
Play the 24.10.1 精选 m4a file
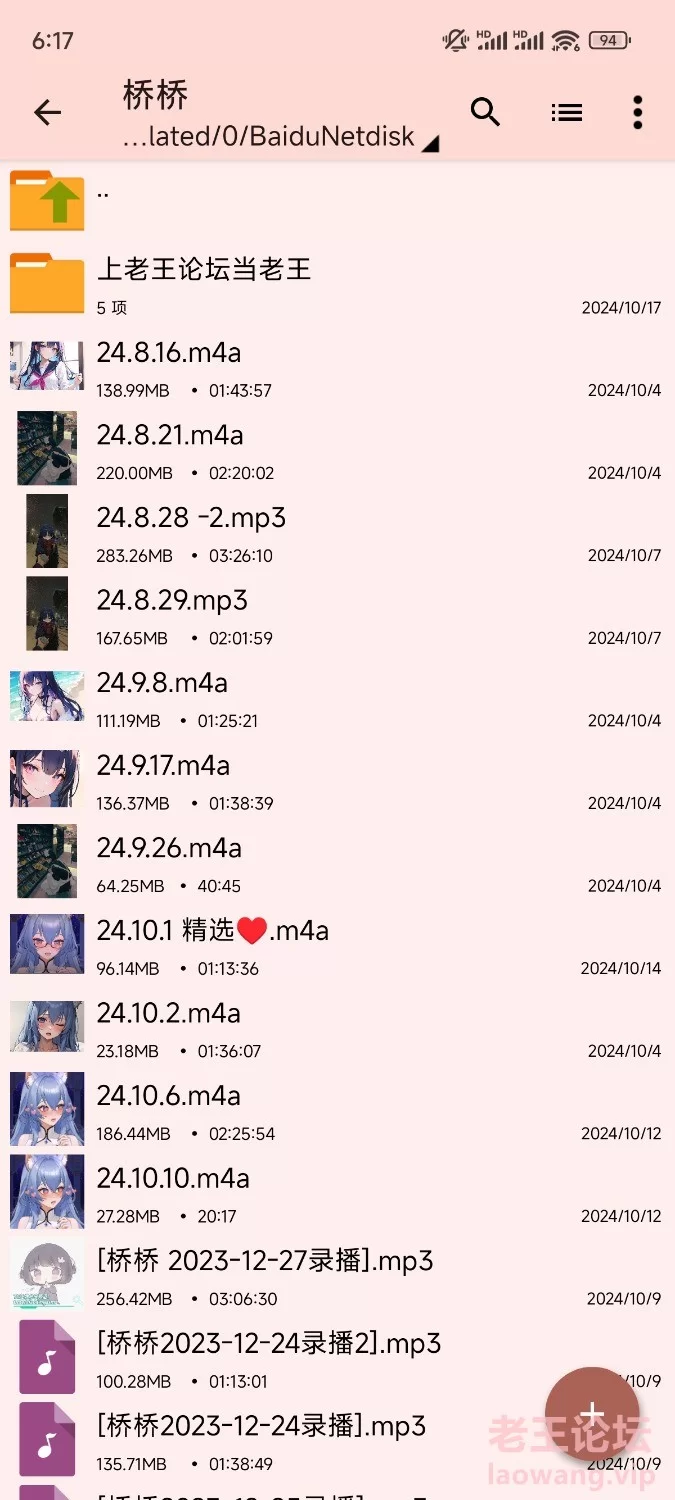[x=337, y=944]
